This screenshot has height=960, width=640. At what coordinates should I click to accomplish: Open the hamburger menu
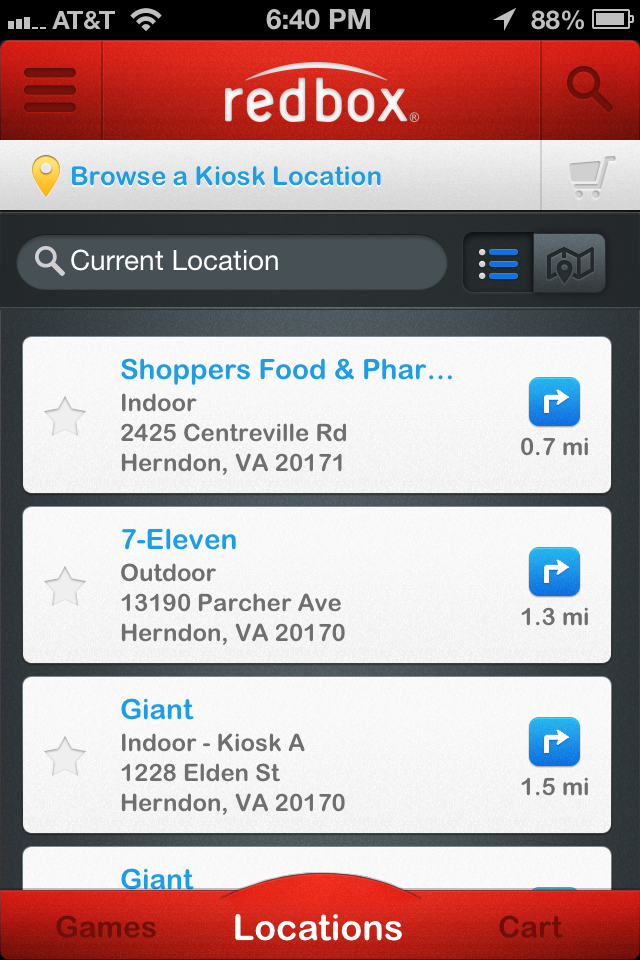[x=50, y=91]
